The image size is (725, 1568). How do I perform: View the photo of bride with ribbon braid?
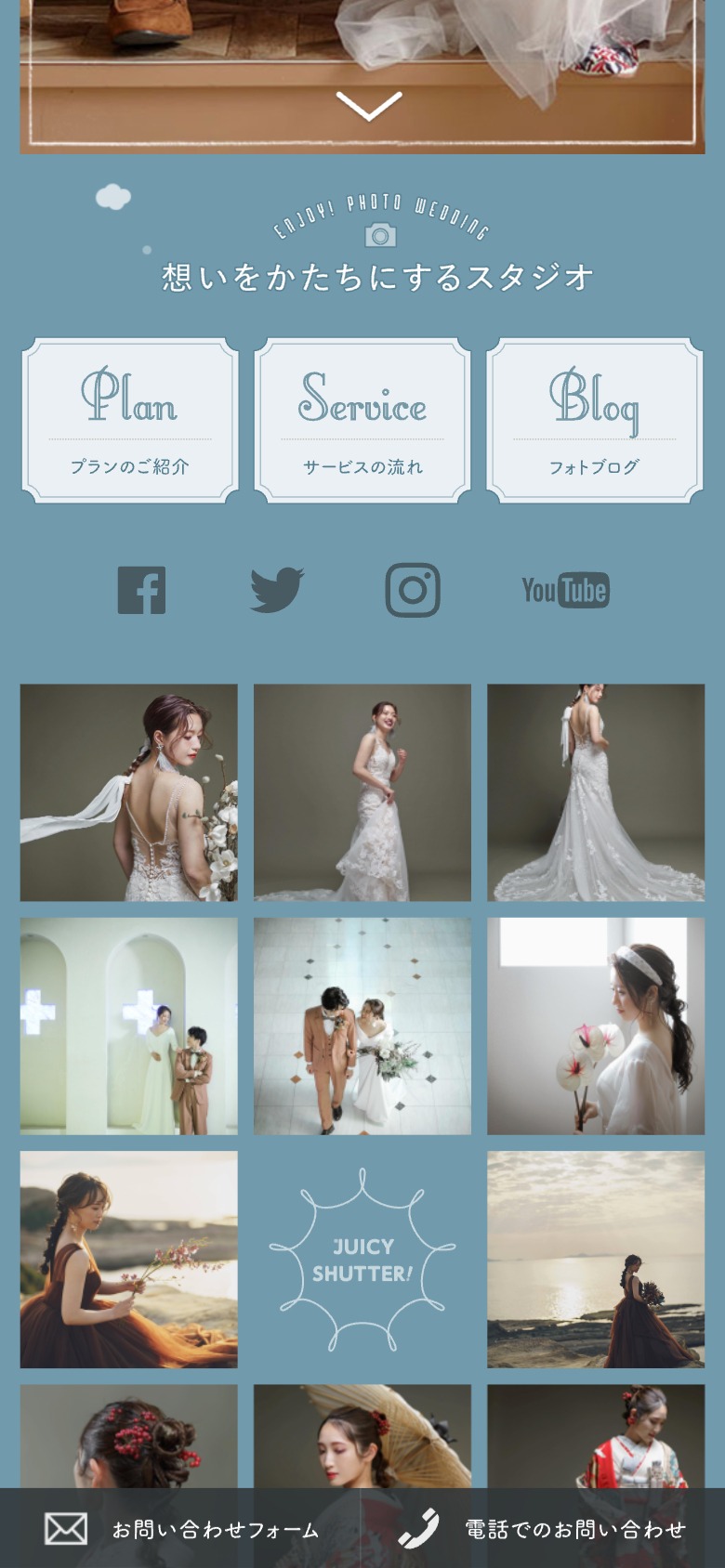point(129,792)
